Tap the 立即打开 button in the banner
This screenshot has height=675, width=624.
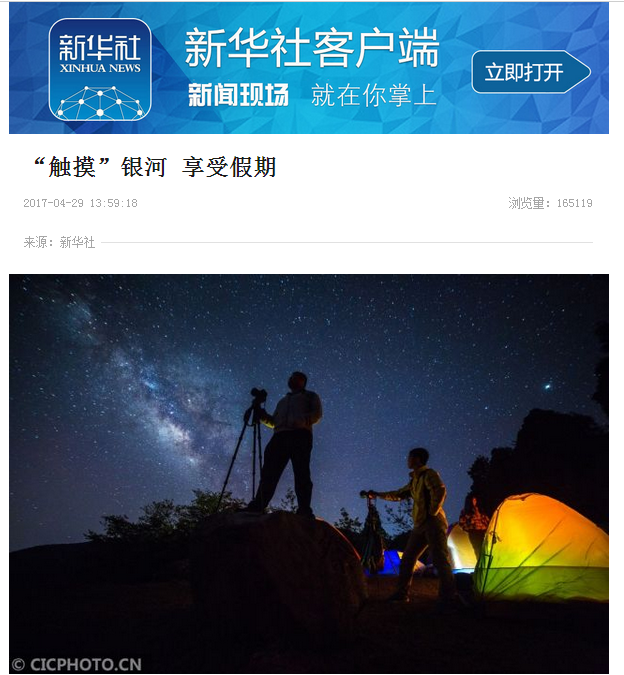528,73
